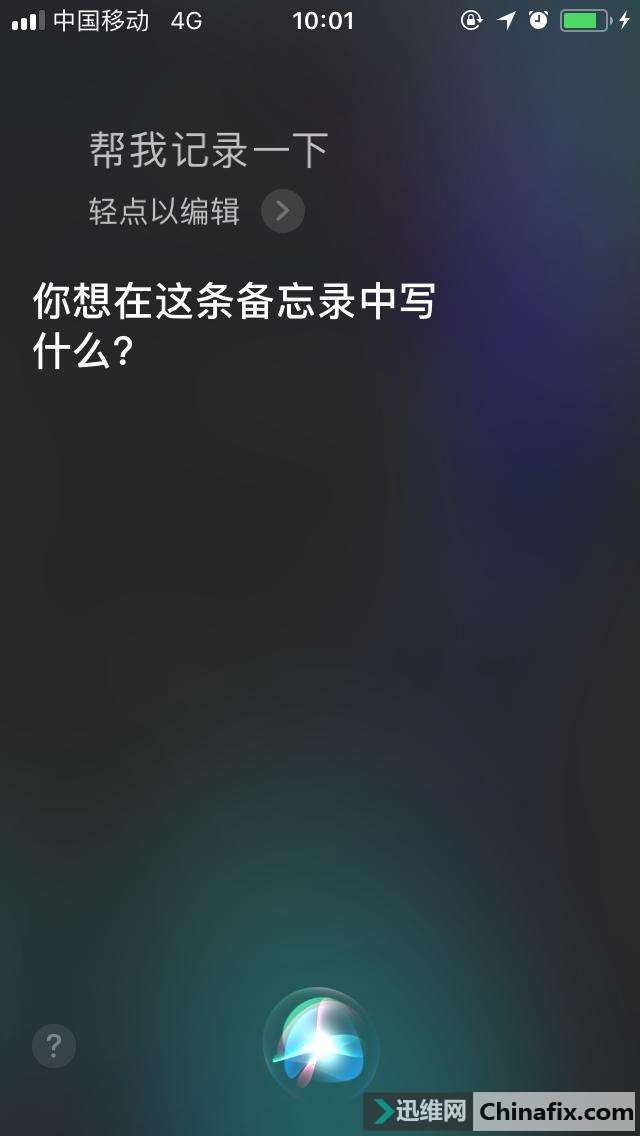
Task: Open the Siri help question mark
Action: 54,1046
